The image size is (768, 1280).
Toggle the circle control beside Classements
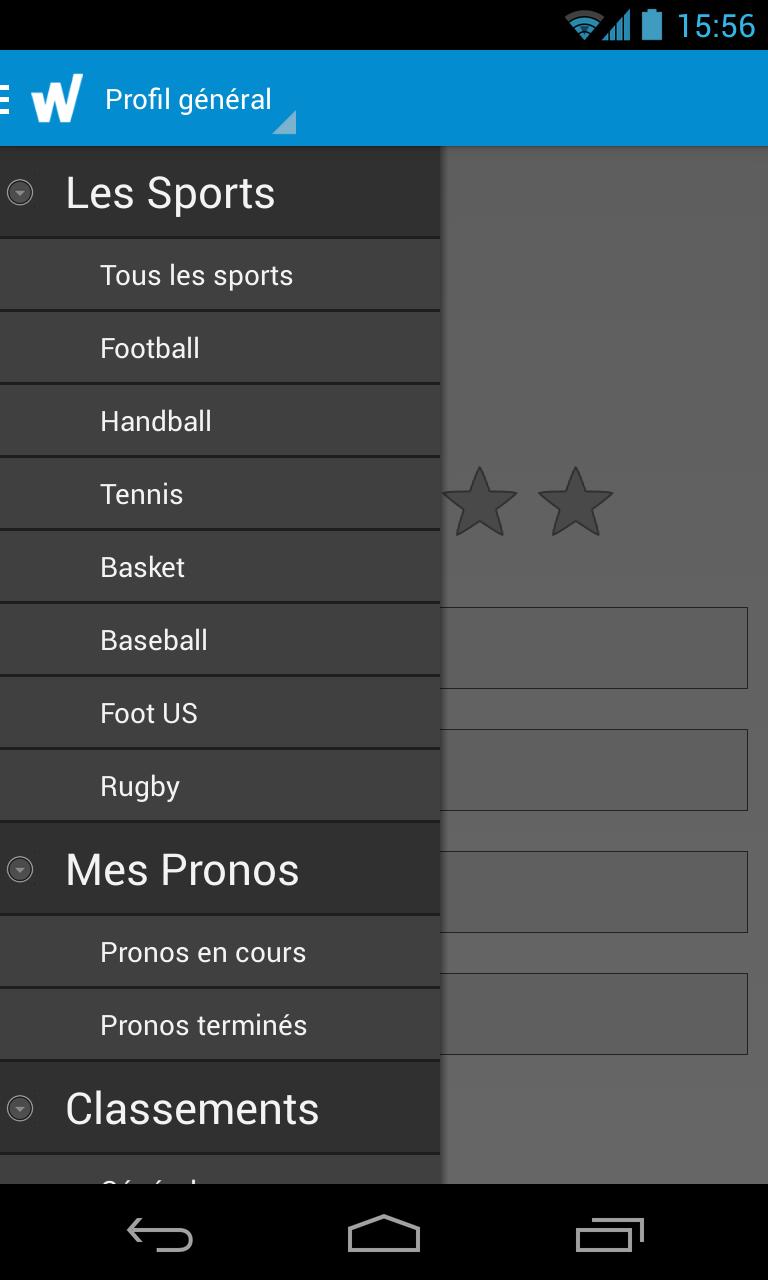pos(20,1108)
